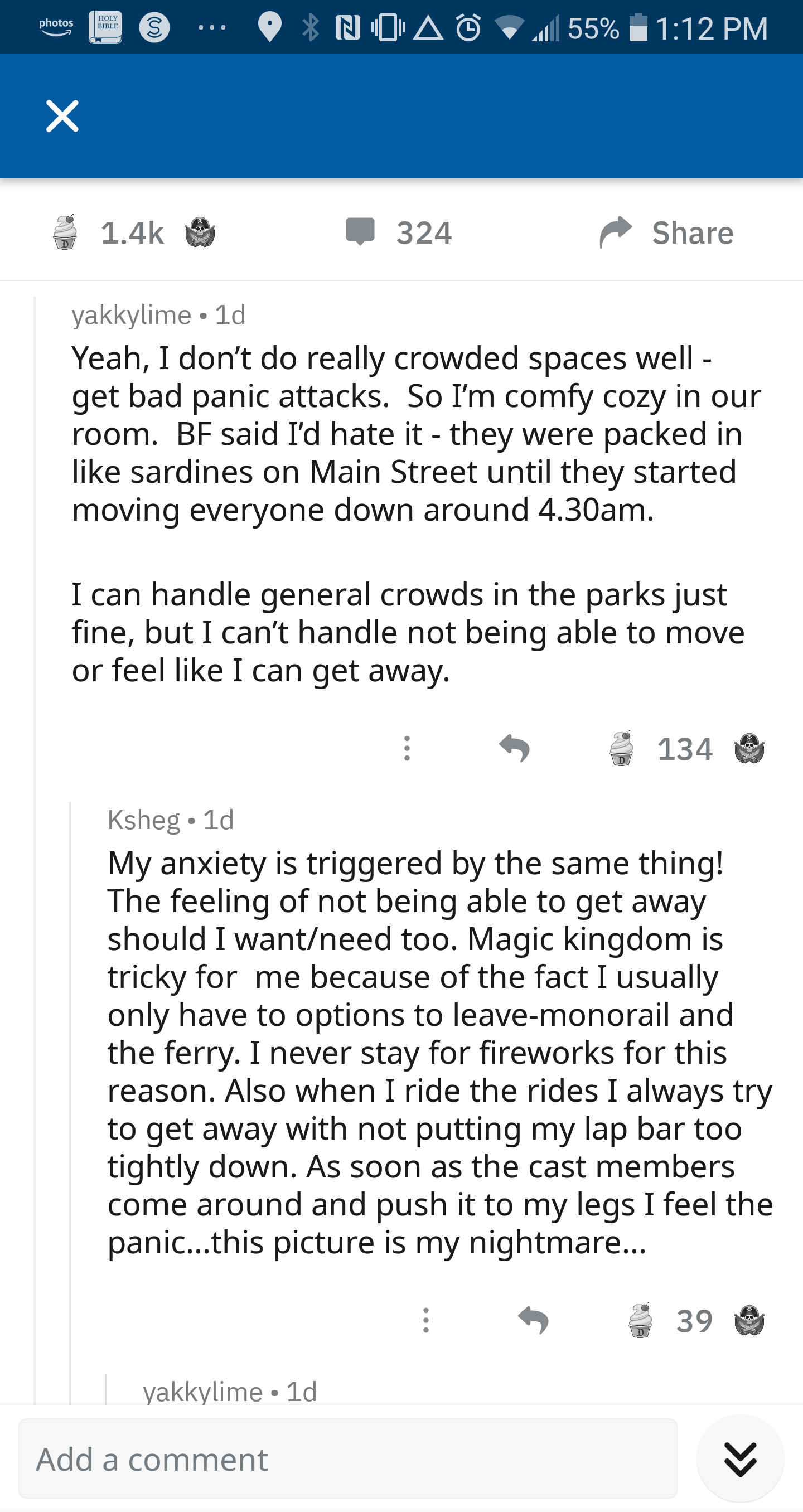
Task: Share this post
Action: pos(667,232)
